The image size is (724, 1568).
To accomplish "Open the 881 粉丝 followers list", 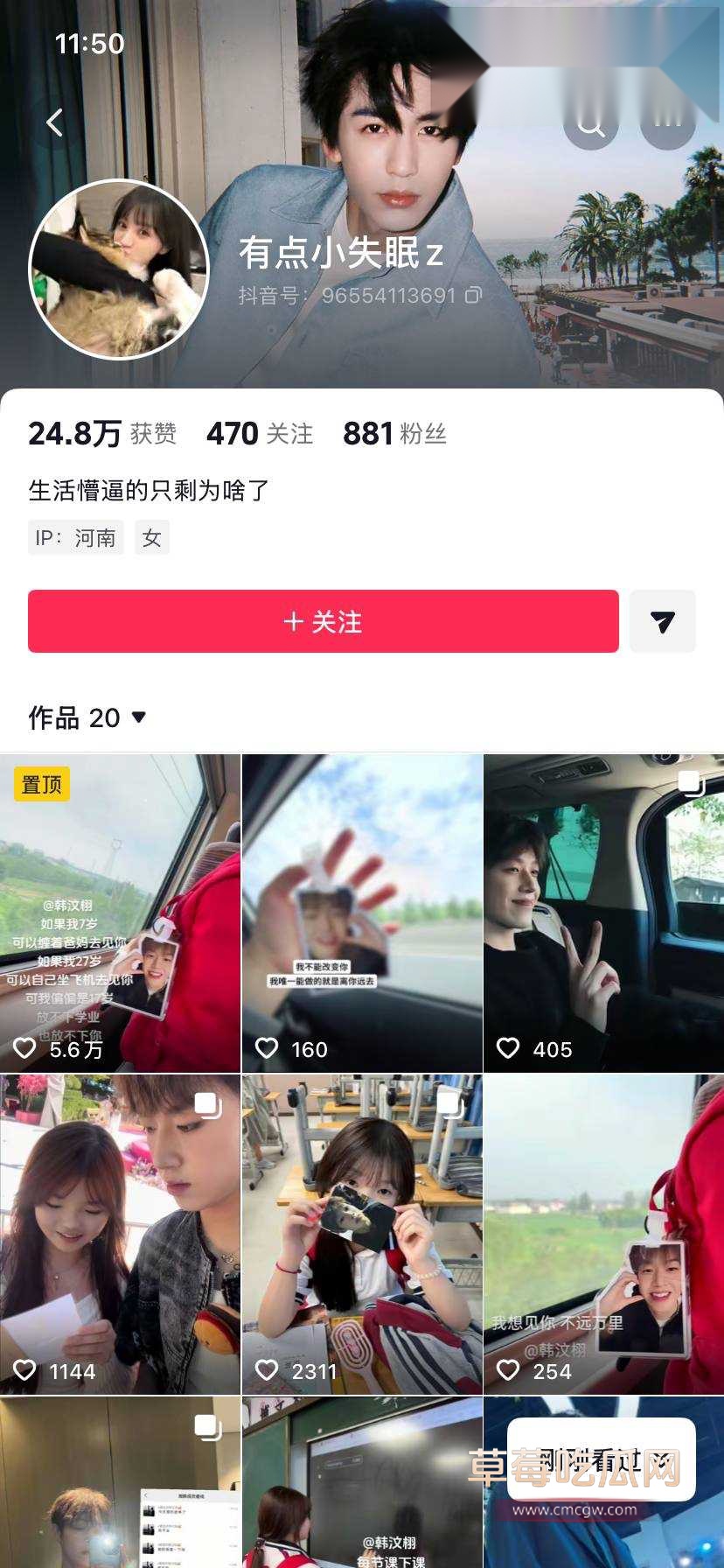I will (x=394, y=433).
